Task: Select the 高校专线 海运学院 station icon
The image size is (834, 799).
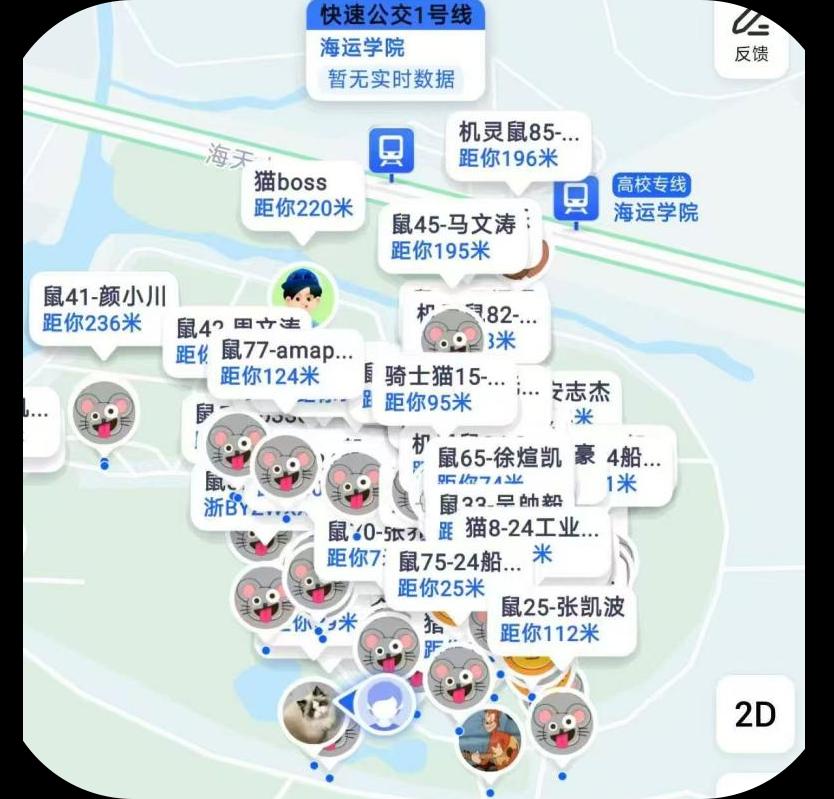Action: tap(576, 198)
